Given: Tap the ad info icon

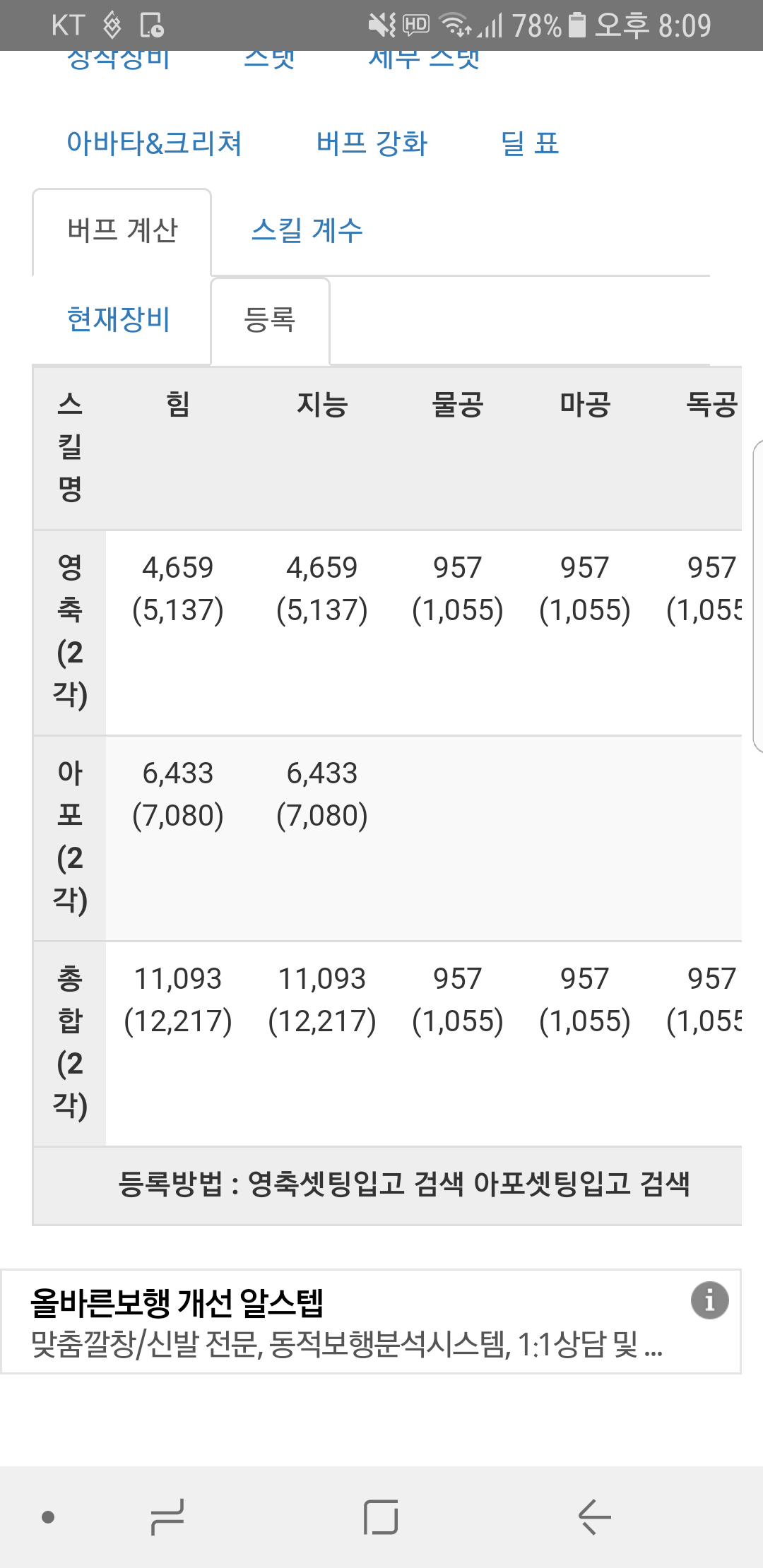Looking at the screenshot, I should click(x=709, y=1300).
